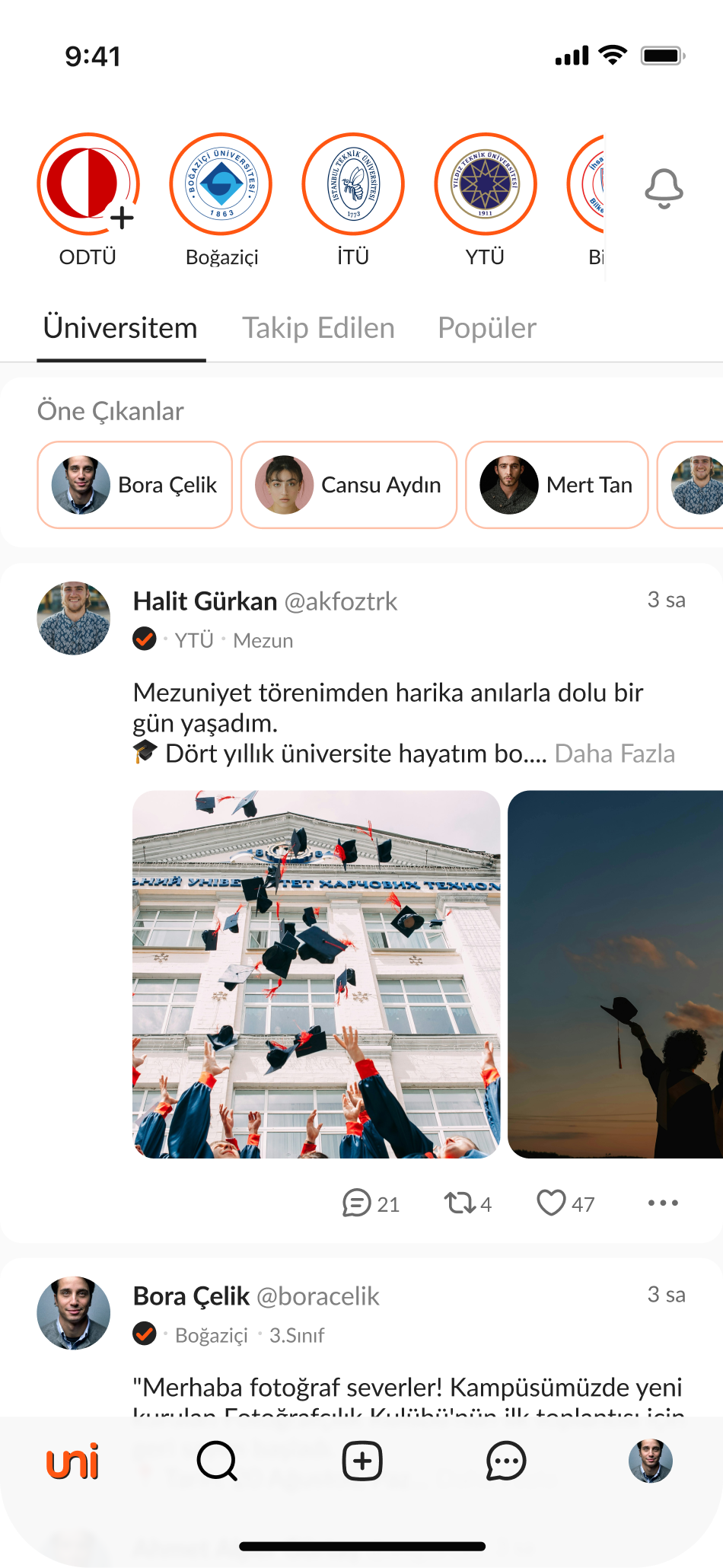723x1568 pixels.
Task: Open featured user Cansu Aydın chip
Action: coord(349,485)
